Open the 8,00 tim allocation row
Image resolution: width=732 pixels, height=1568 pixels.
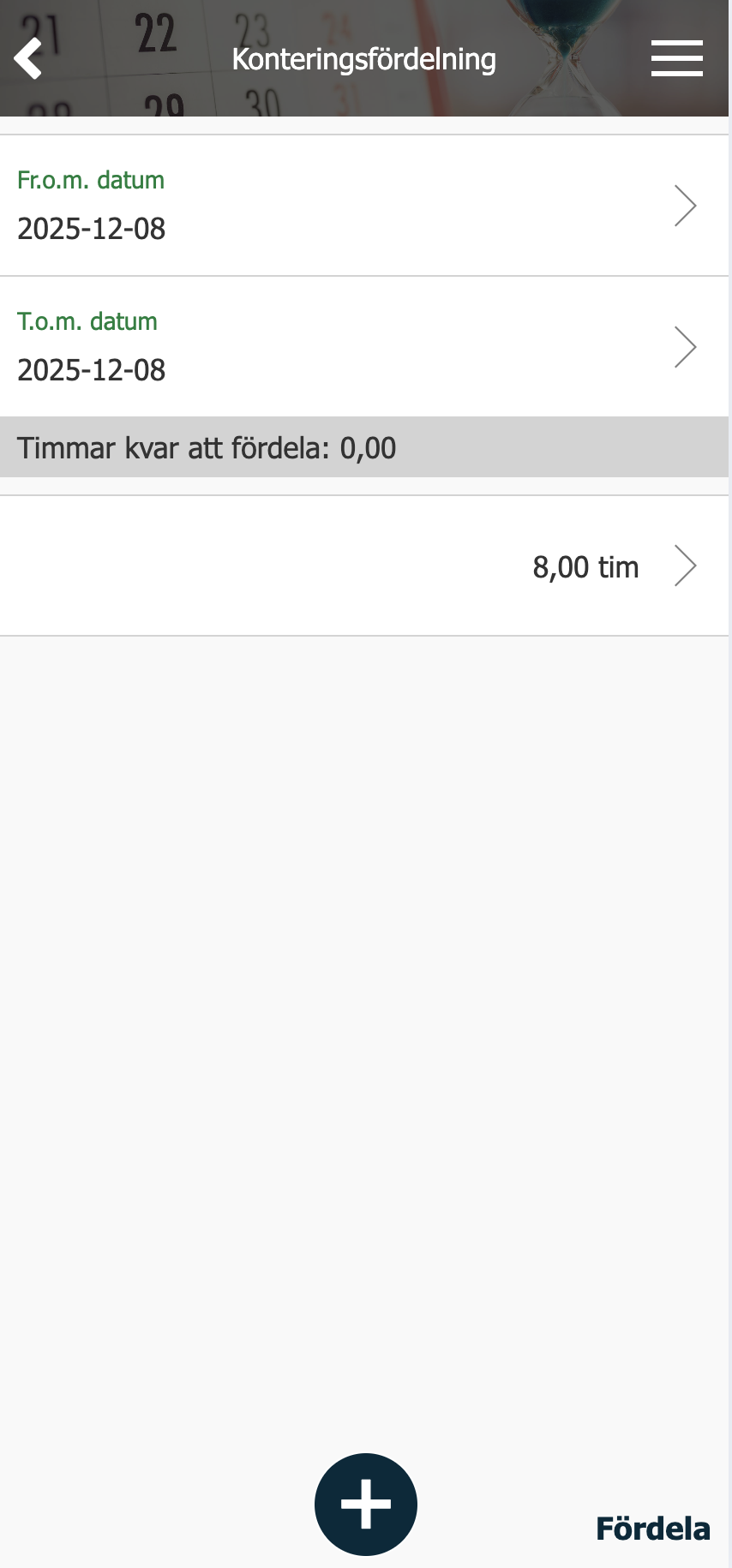click(364, 566)
